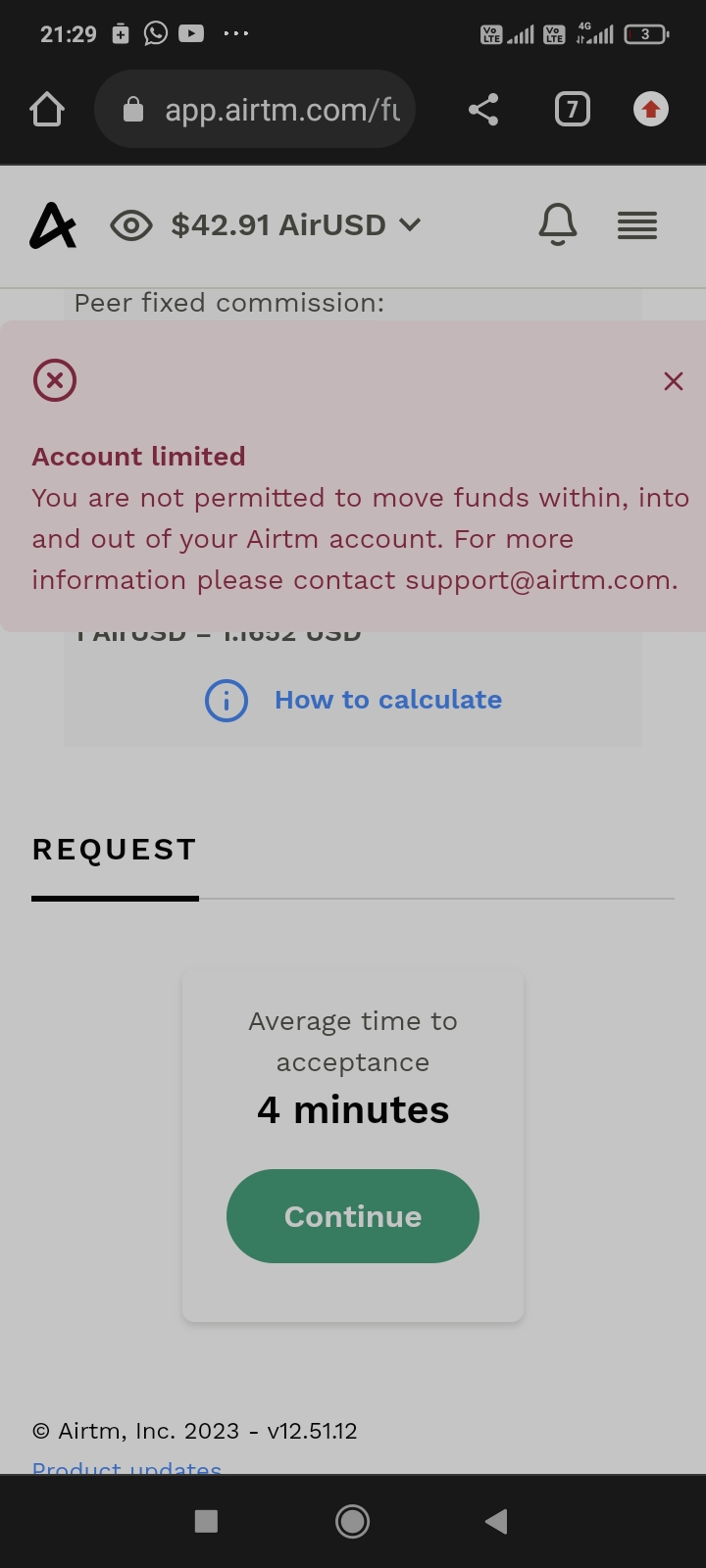The width and height of the screenshot is (706, 1568).
Task: Select the REQUEST tab
Action: (115, 850)
